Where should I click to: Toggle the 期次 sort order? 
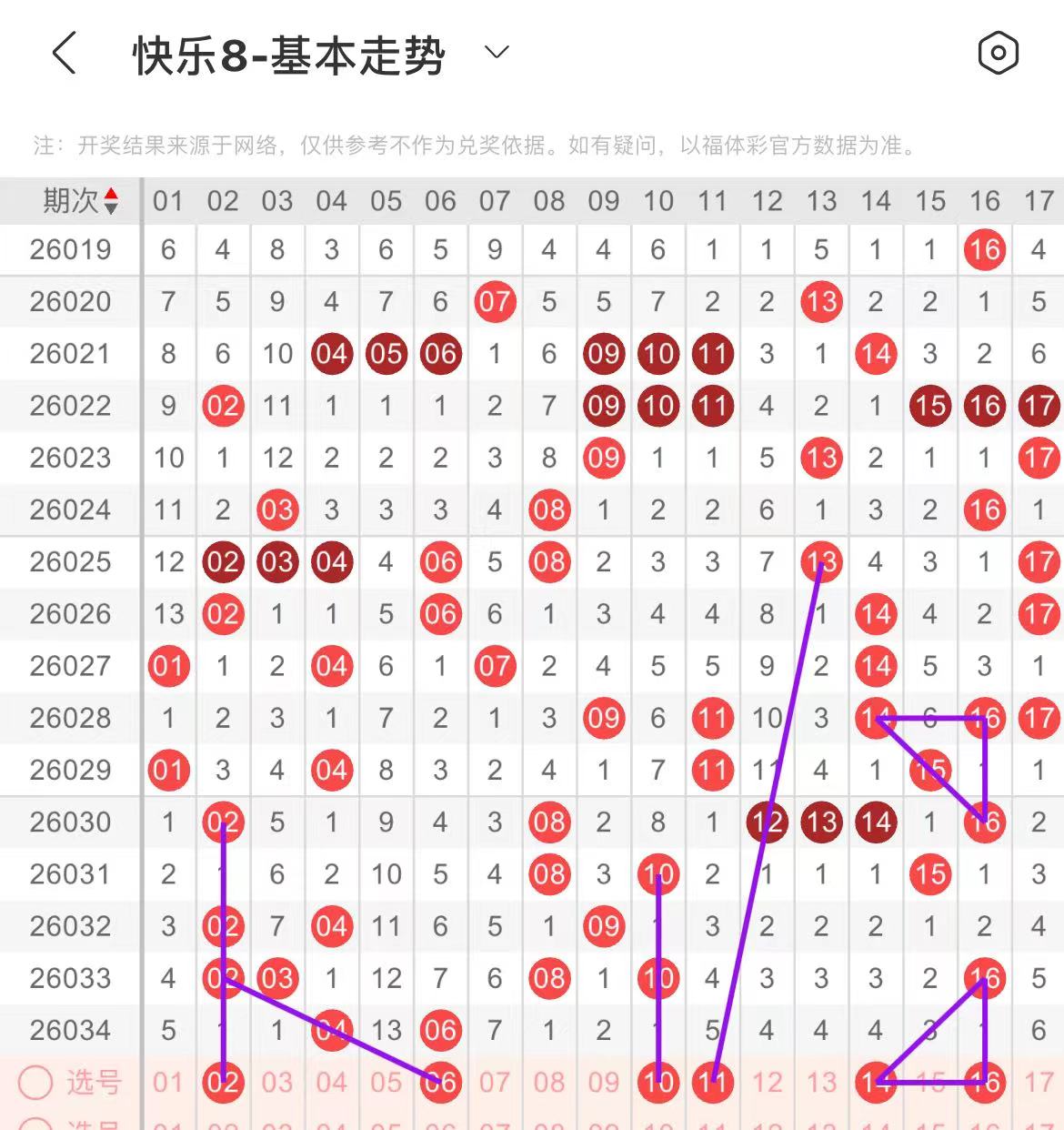[111, 200]
